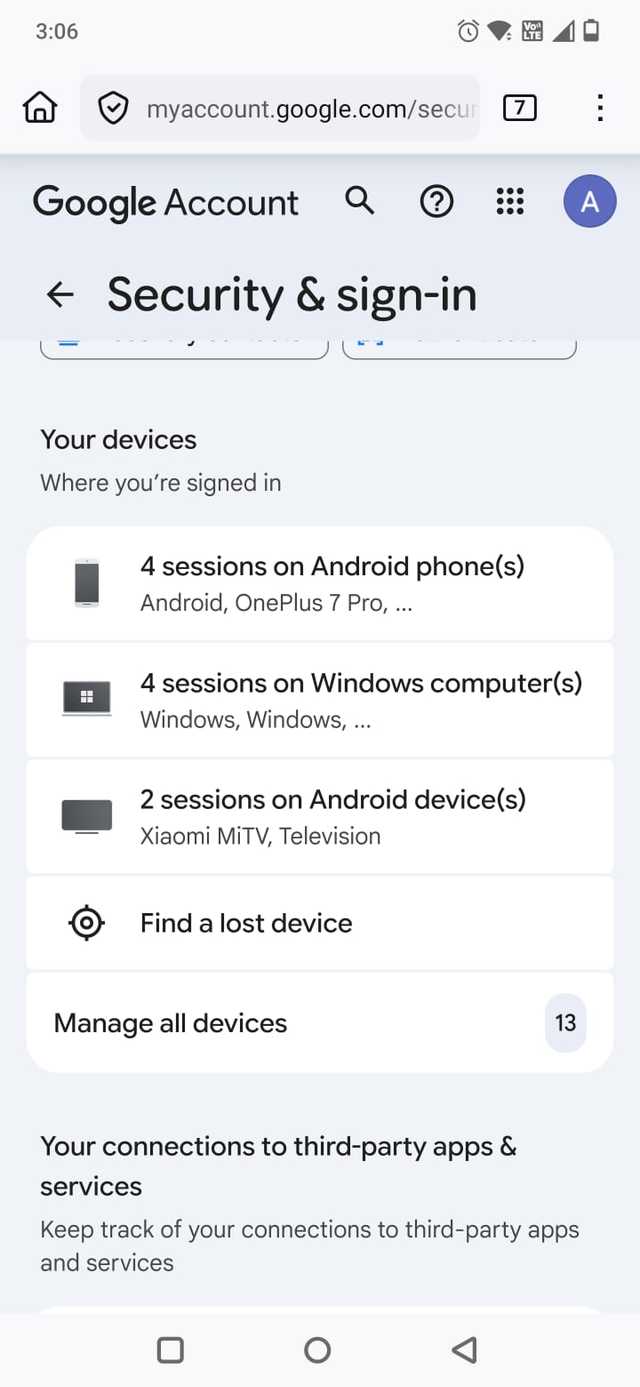This screenshot has height=1387, width=640.
Task: Open the help question mark icon
Action: coord(436,202)
